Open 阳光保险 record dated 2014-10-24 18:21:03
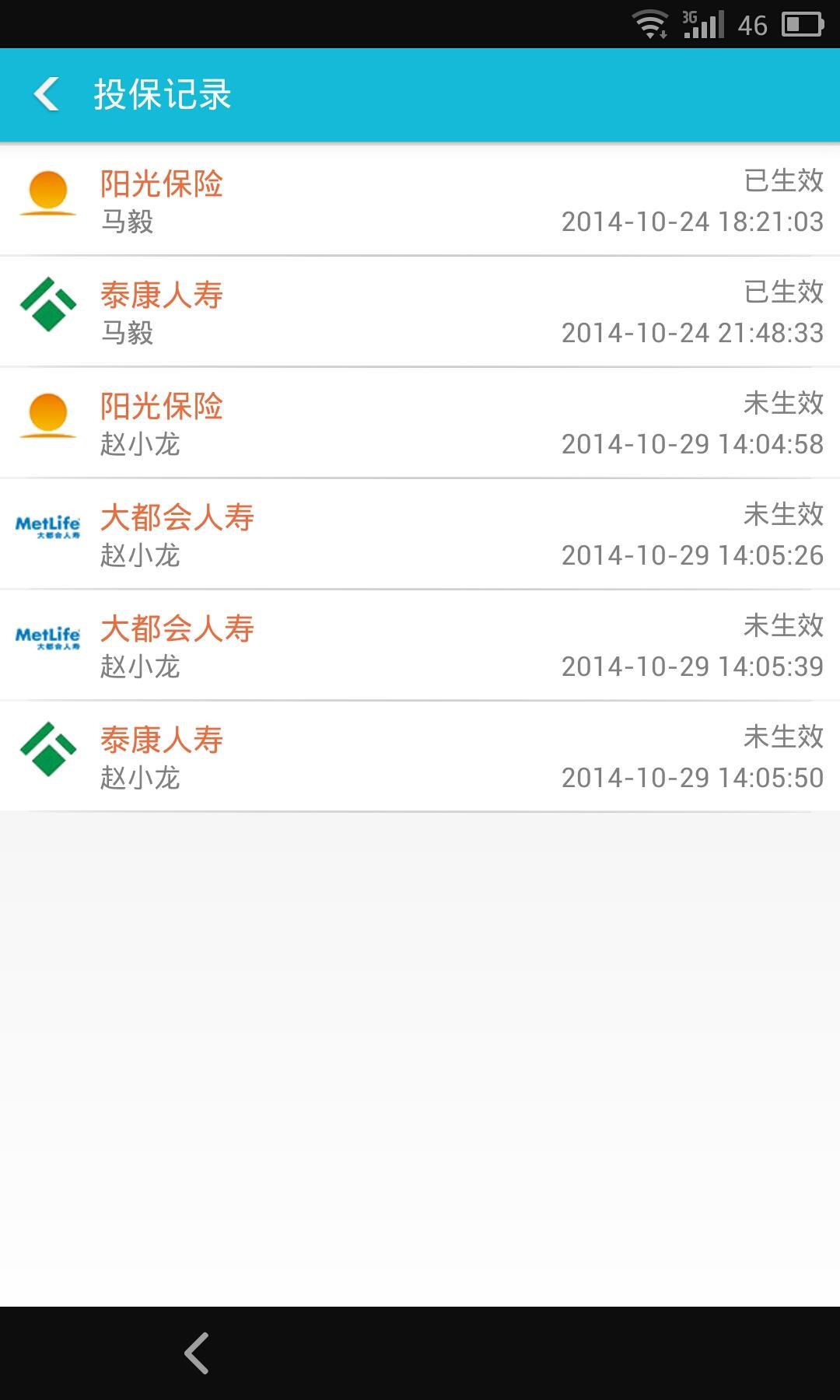840x1400 pixels. click(420, 201)
